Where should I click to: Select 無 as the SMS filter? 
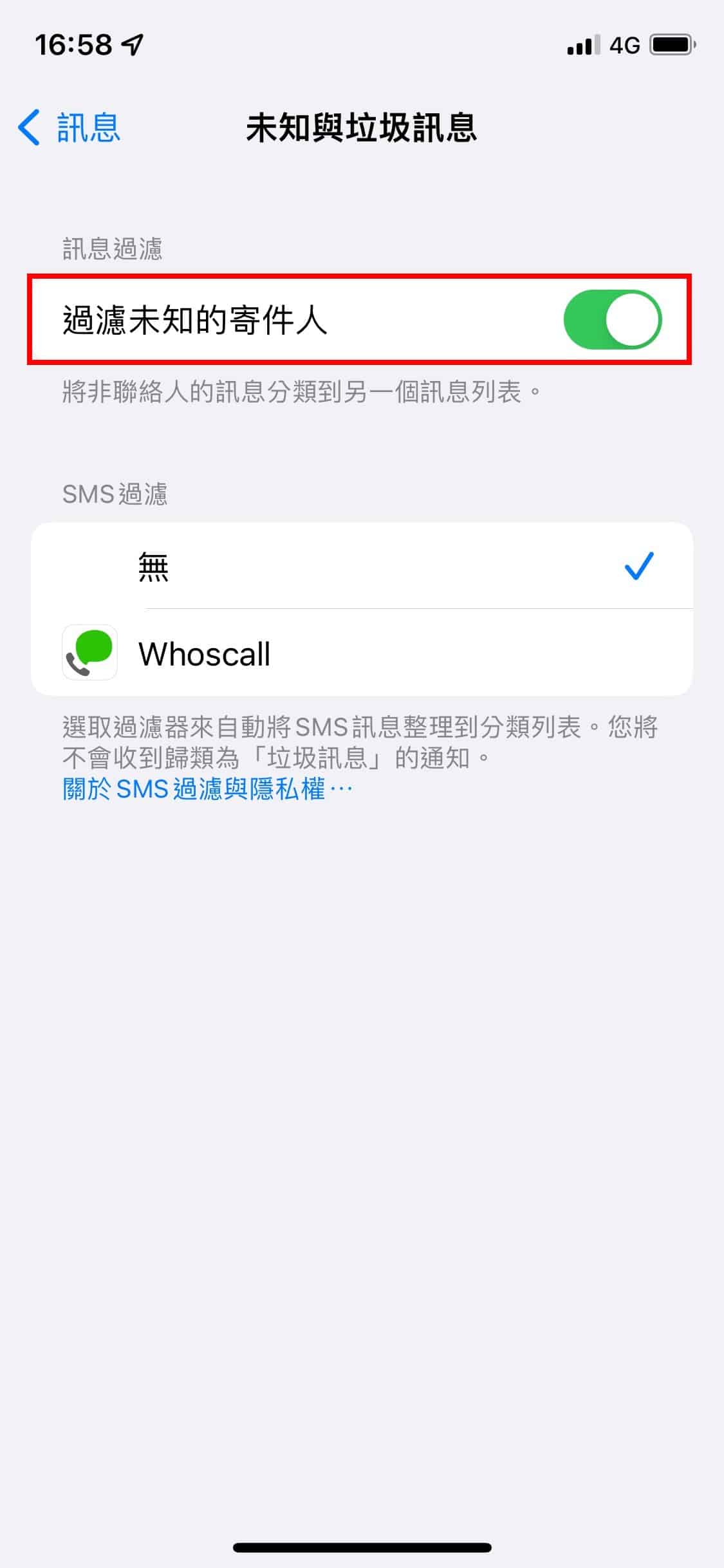pyautogui.click(x=362, y=566)
